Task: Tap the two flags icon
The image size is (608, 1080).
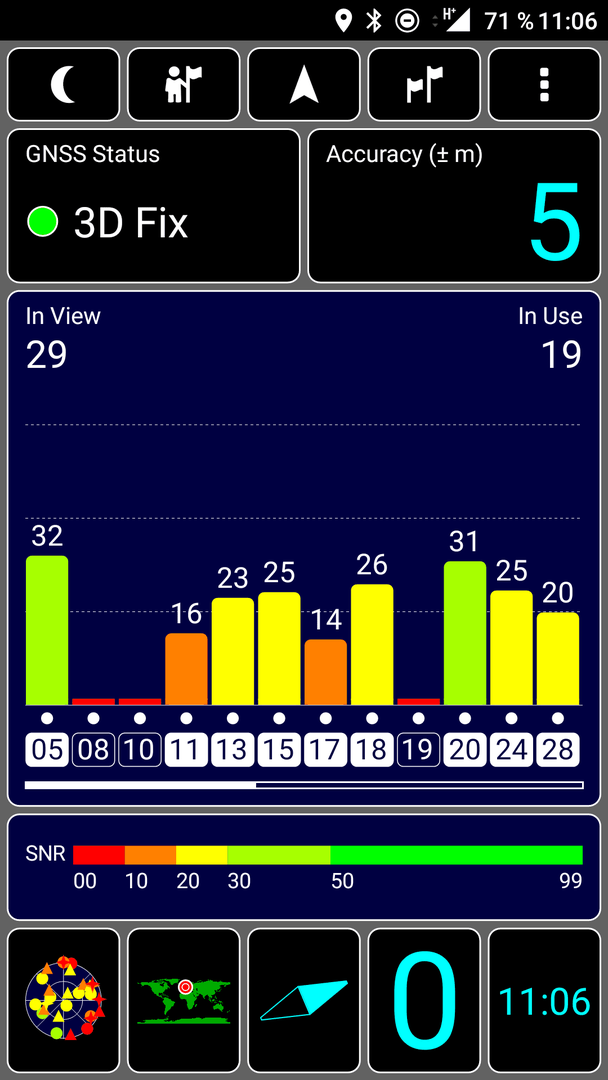Action: click(x=424, y=85)
